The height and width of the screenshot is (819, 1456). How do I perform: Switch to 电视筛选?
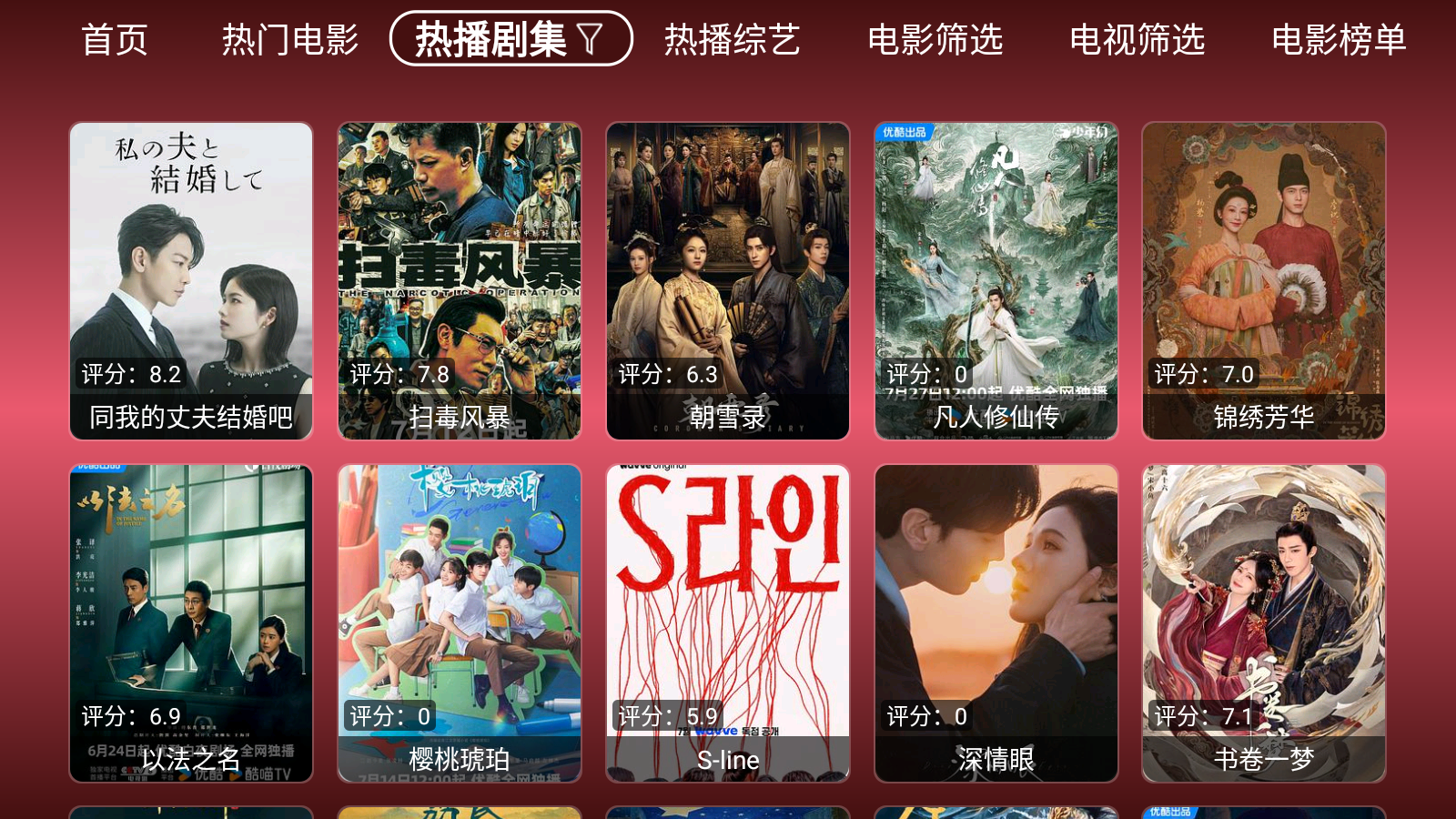(1137, 39)
